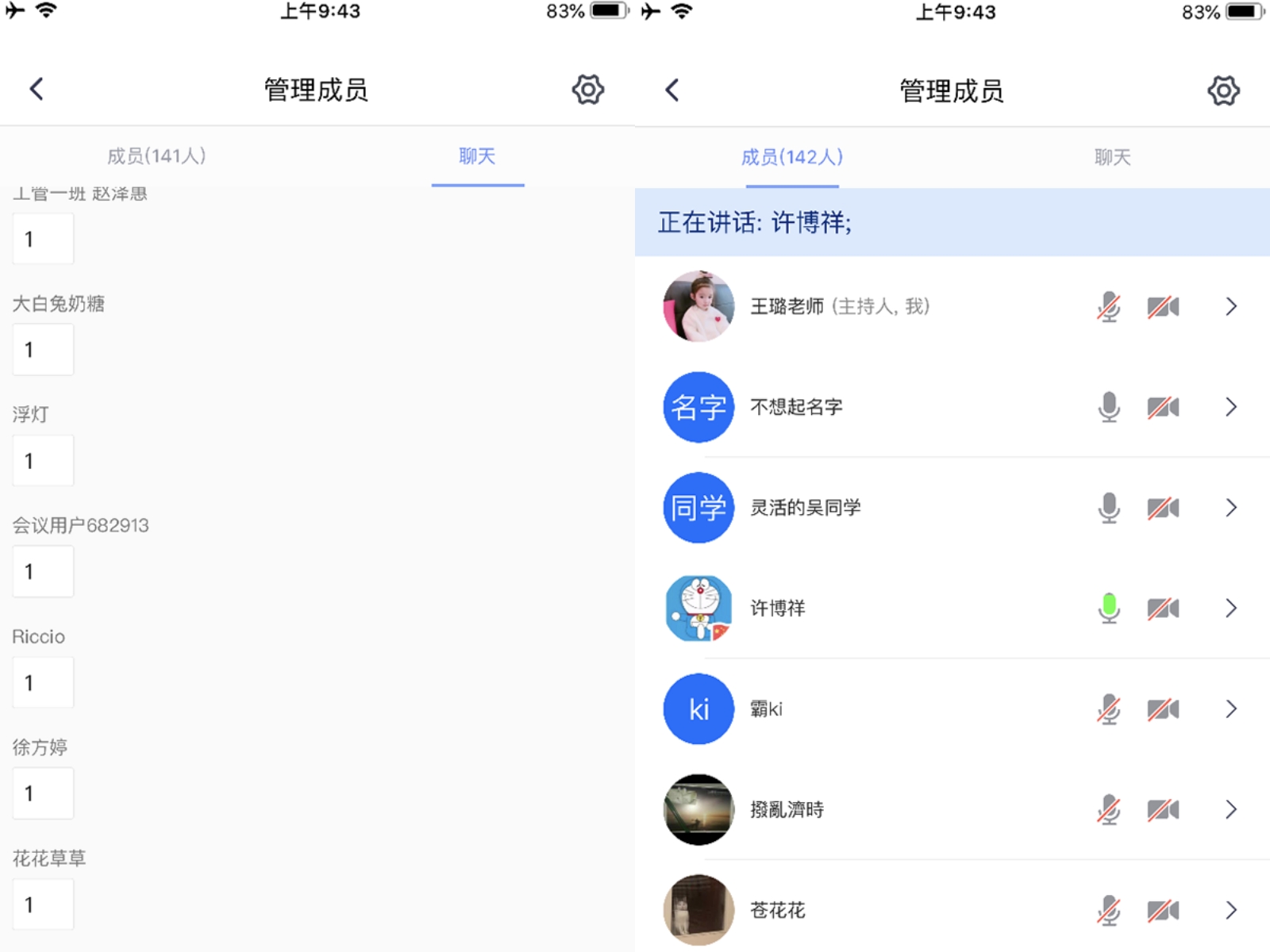
Task: Unmute 苍花花's microphone
Action: pyautogui.click(x=1109, y=910)
